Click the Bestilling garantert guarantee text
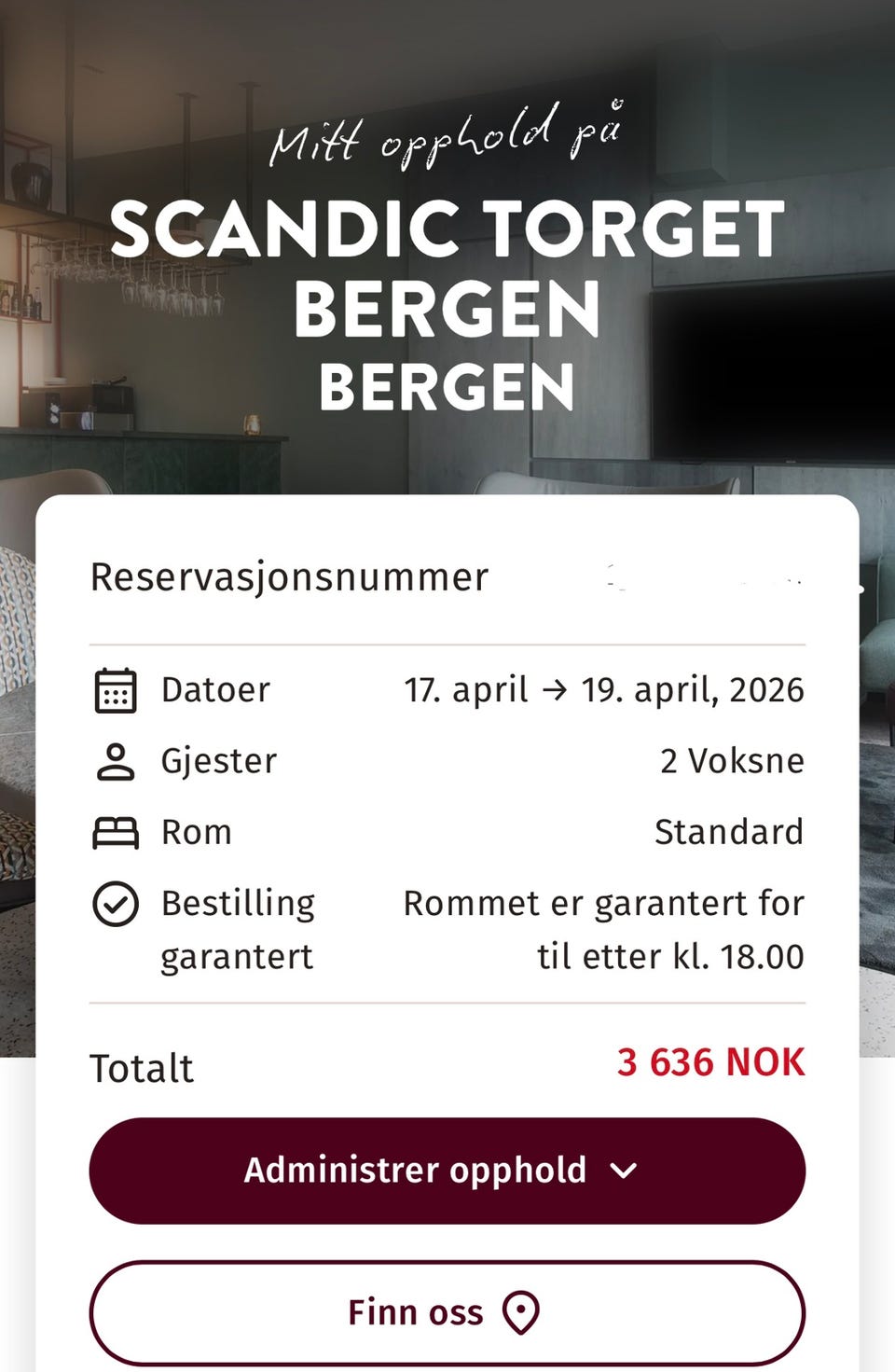This screenshot has width=895, height=1372. [603, 928]
